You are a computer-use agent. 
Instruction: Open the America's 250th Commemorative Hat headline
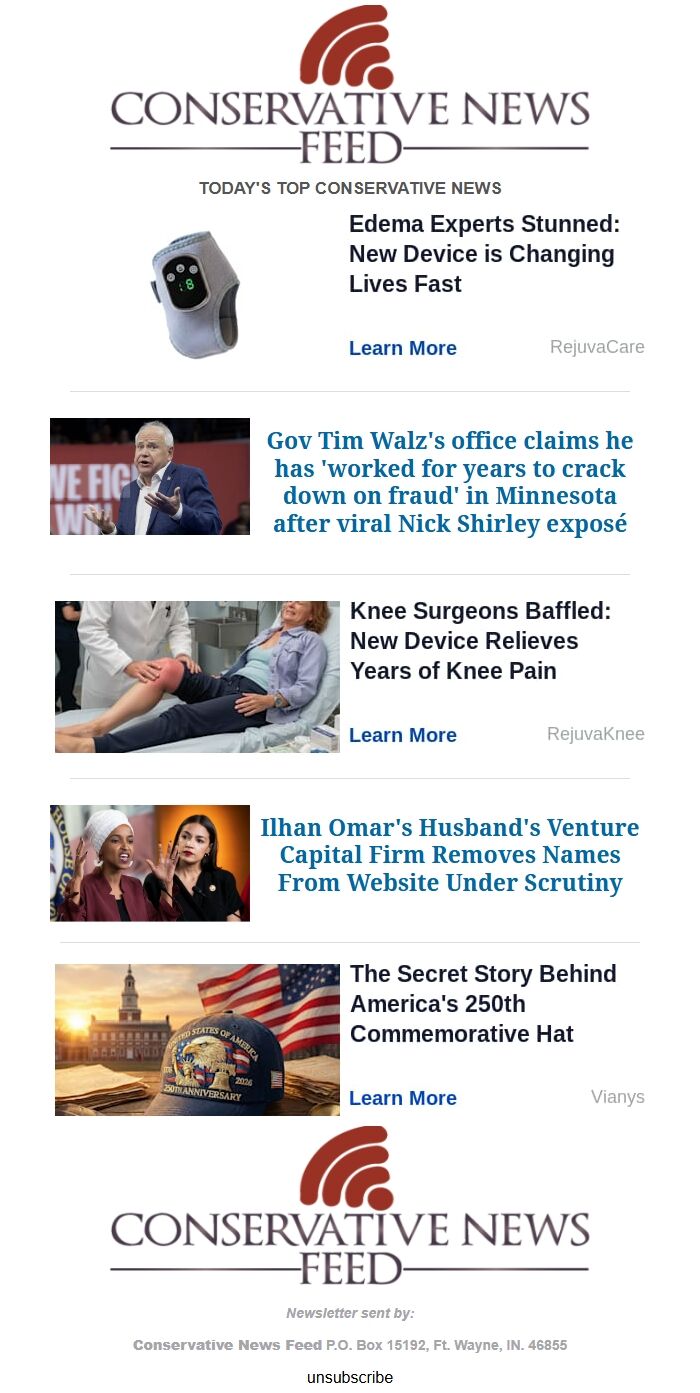483,1004
